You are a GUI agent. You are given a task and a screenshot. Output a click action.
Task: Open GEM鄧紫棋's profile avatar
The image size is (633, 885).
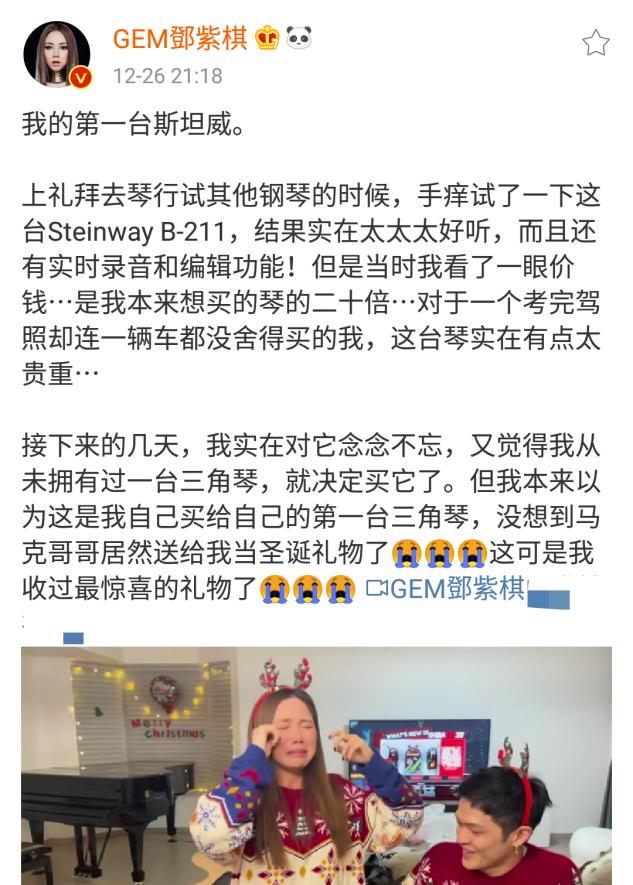click(x=57, y=54)
